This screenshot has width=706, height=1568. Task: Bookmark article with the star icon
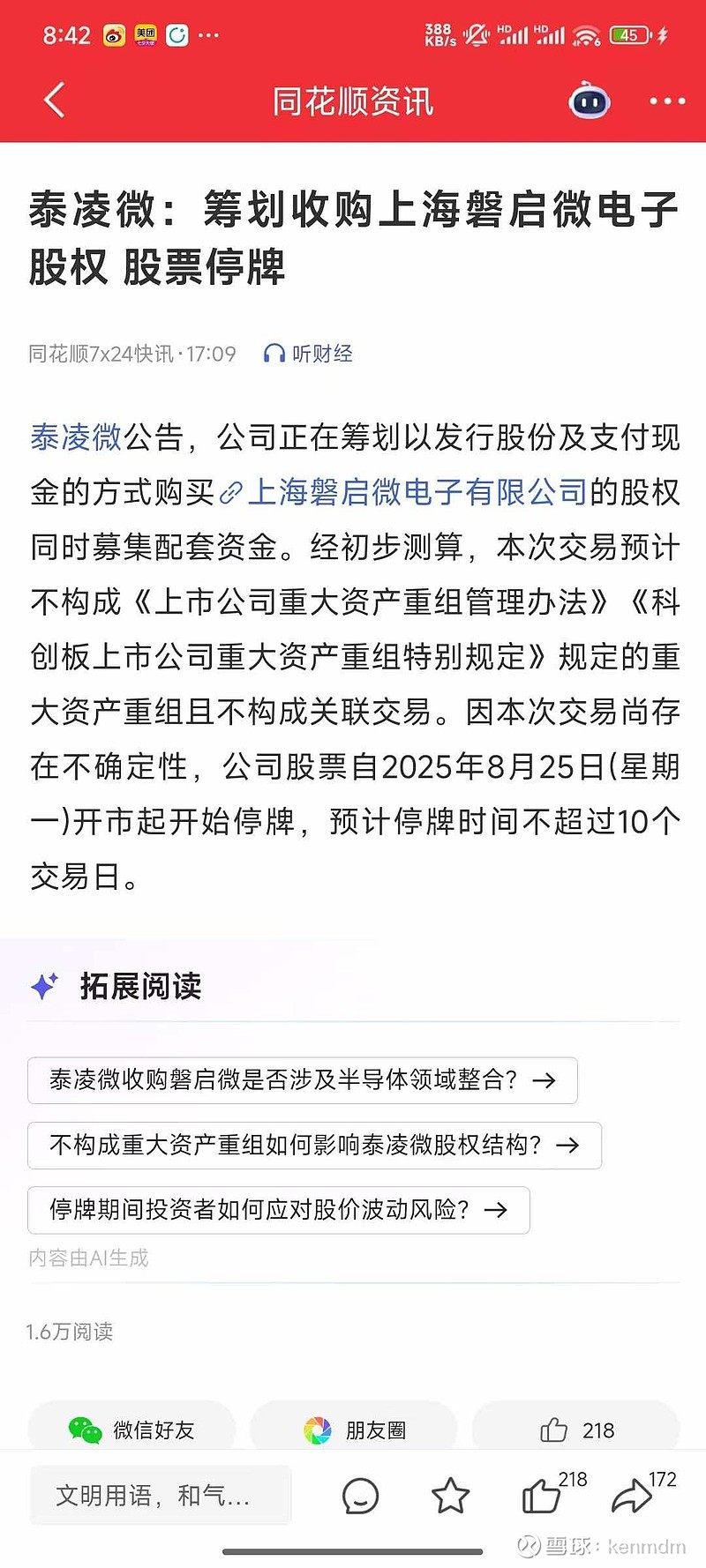tap(450, 1496)
